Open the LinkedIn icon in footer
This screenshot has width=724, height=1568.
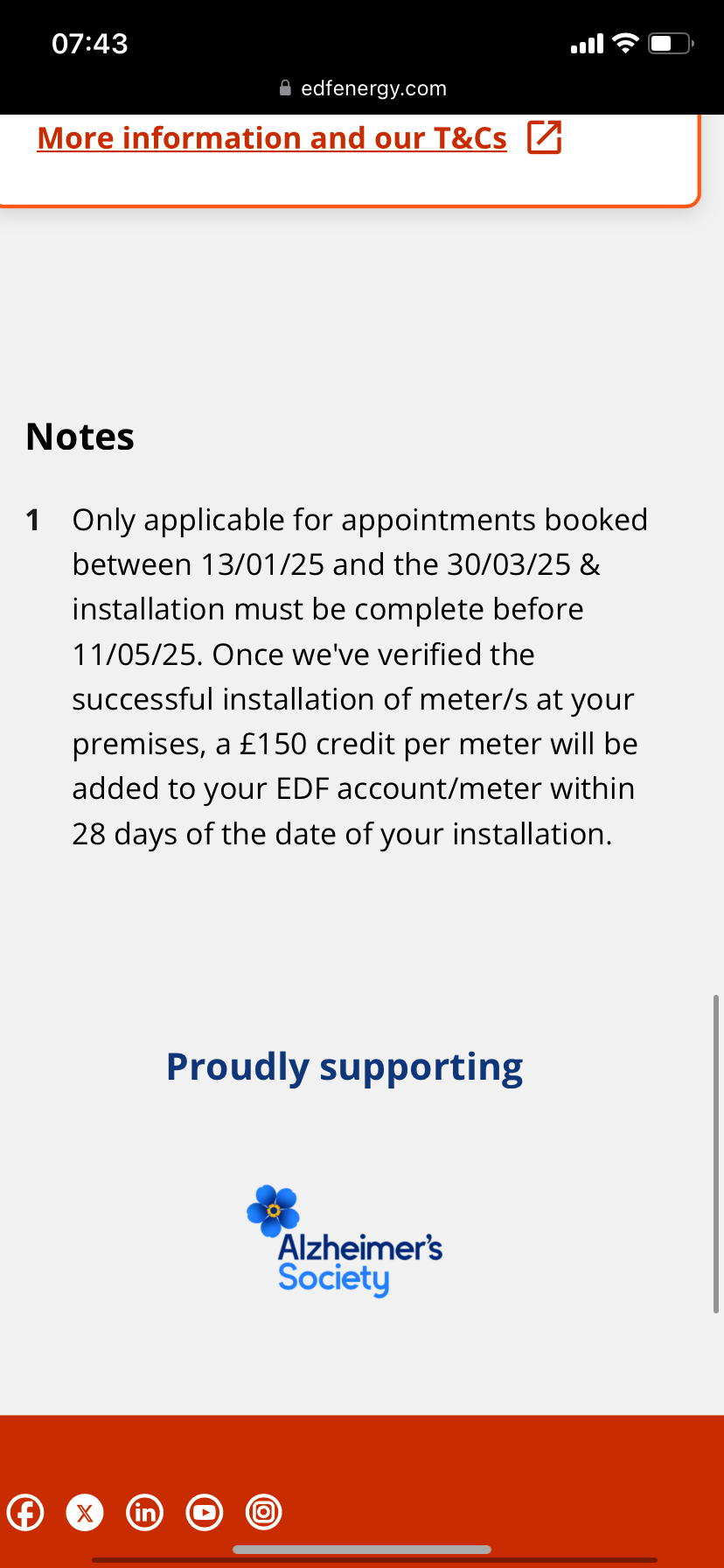(x=145, y=1512)
